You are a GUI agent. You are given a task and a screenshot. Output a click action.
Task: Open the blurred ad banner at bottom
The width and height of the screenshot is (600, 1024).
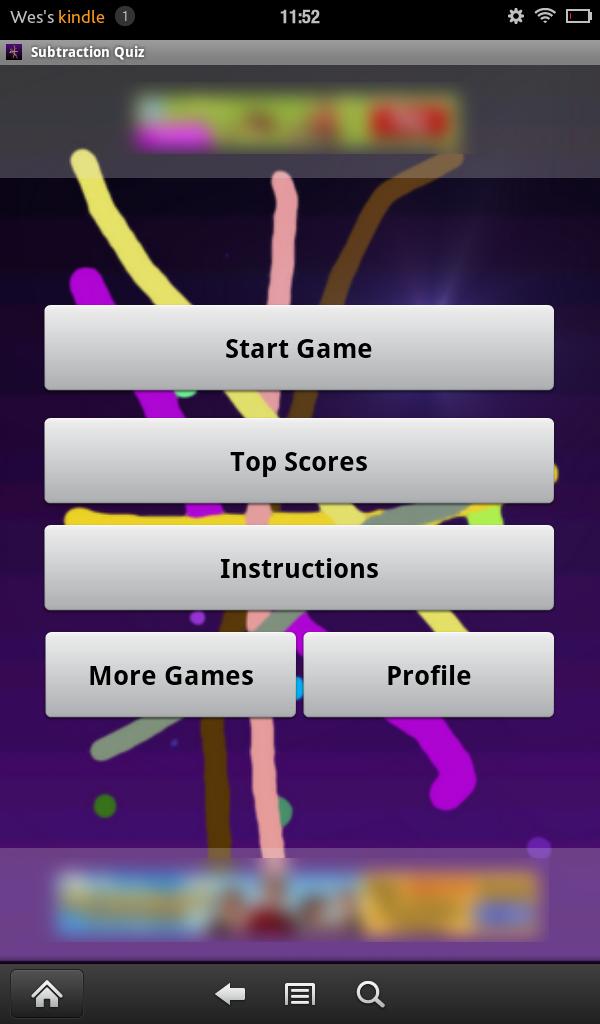click(x=298, y=902)
